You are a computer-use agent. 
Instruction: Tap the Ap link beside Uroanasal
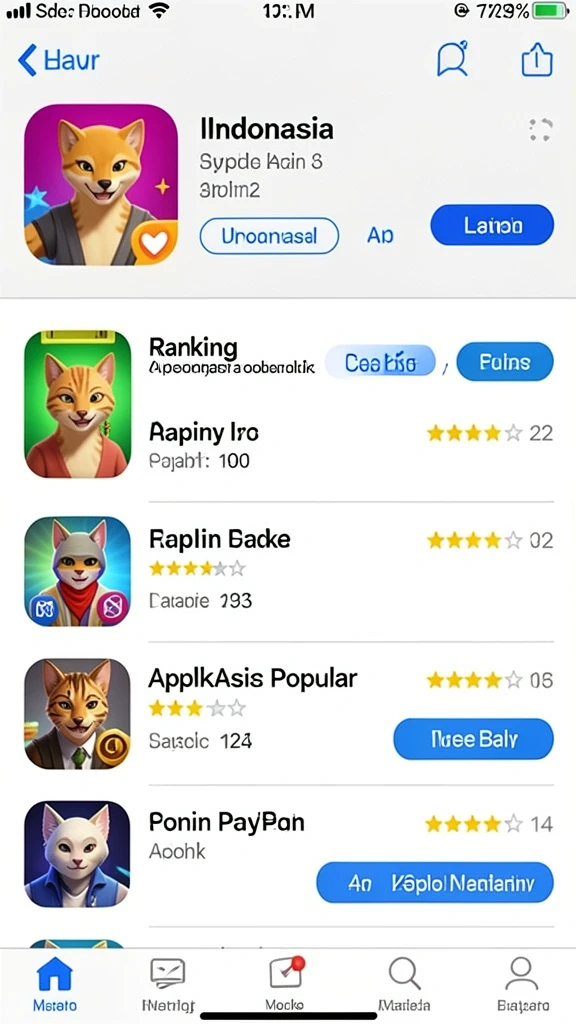[380, 235]
